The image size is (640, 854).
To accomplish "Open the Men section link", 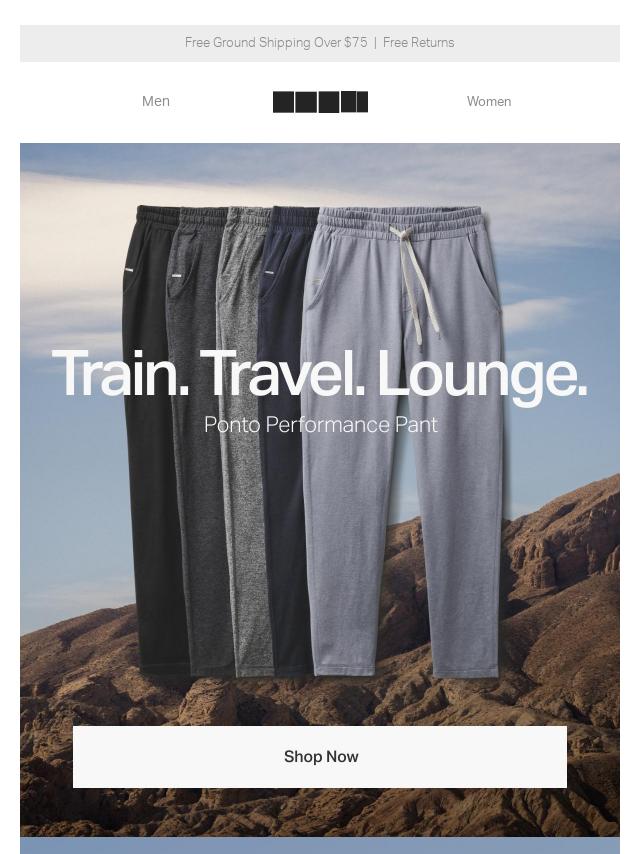I will tap(156, 101).
